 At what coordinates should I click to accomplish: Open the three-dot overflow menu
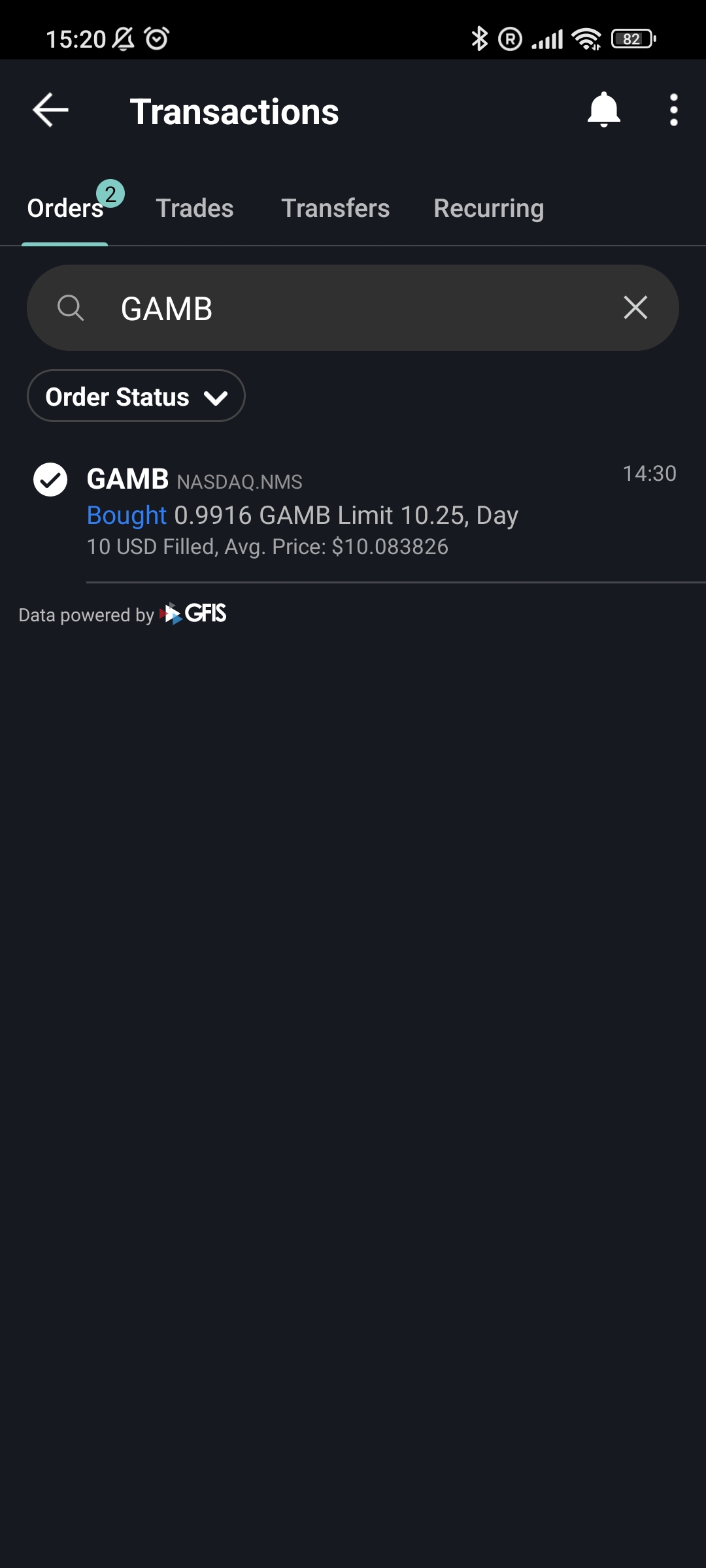click(673, 110)
